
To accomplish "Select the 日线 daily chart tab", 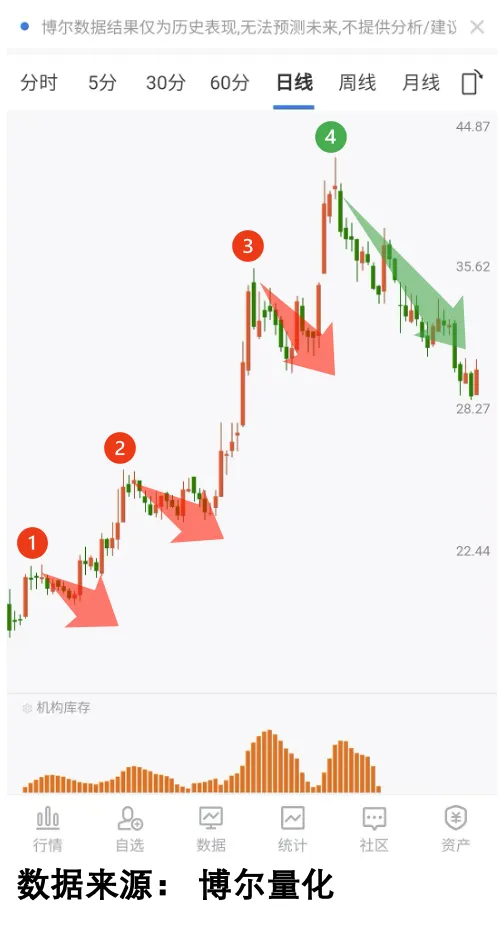I will click(x=294, y=83).
